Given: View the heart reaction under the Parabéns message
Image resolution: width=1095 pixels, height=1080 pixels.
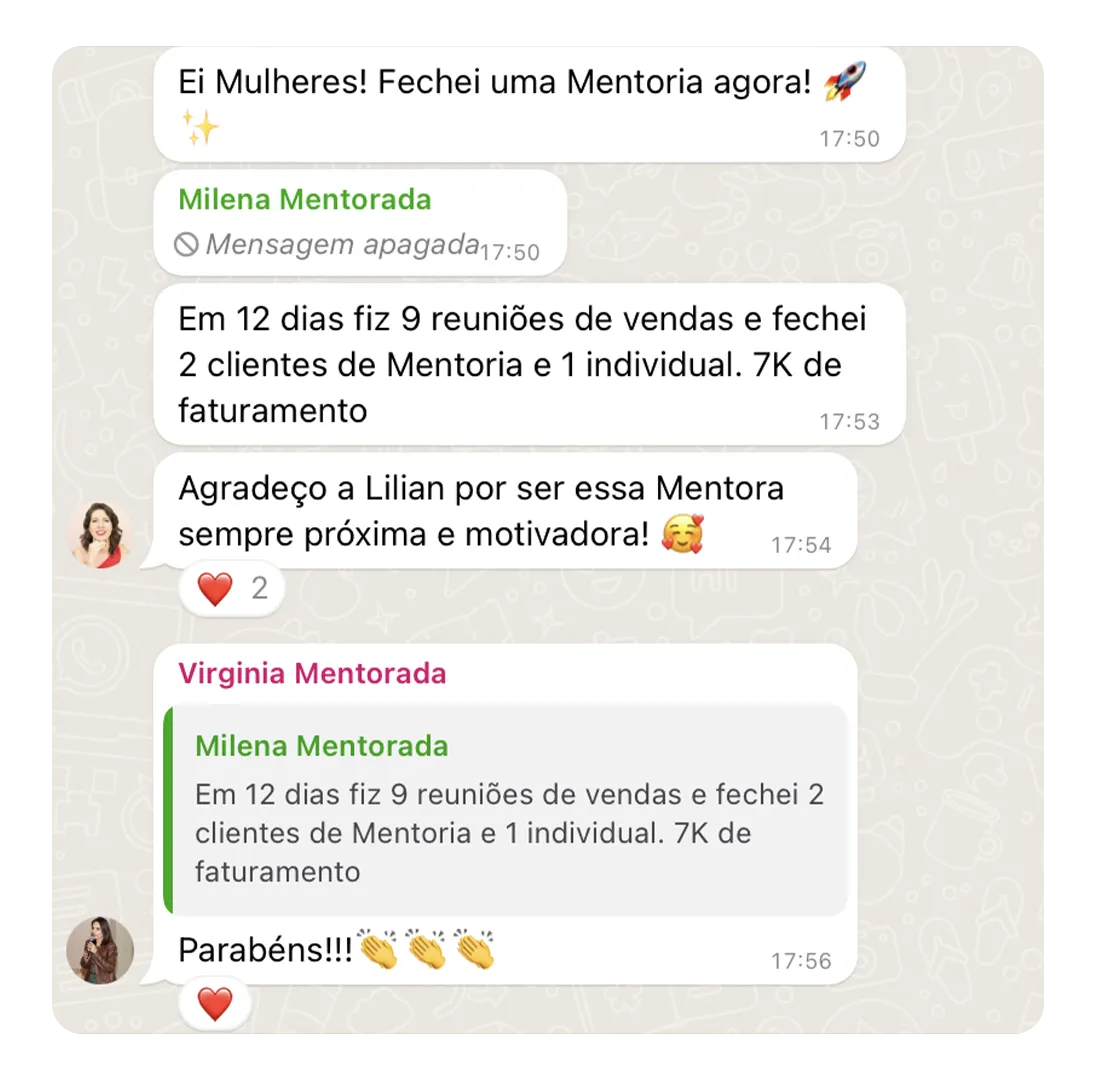Looking at the screenshot, I should coord(215,1003).
